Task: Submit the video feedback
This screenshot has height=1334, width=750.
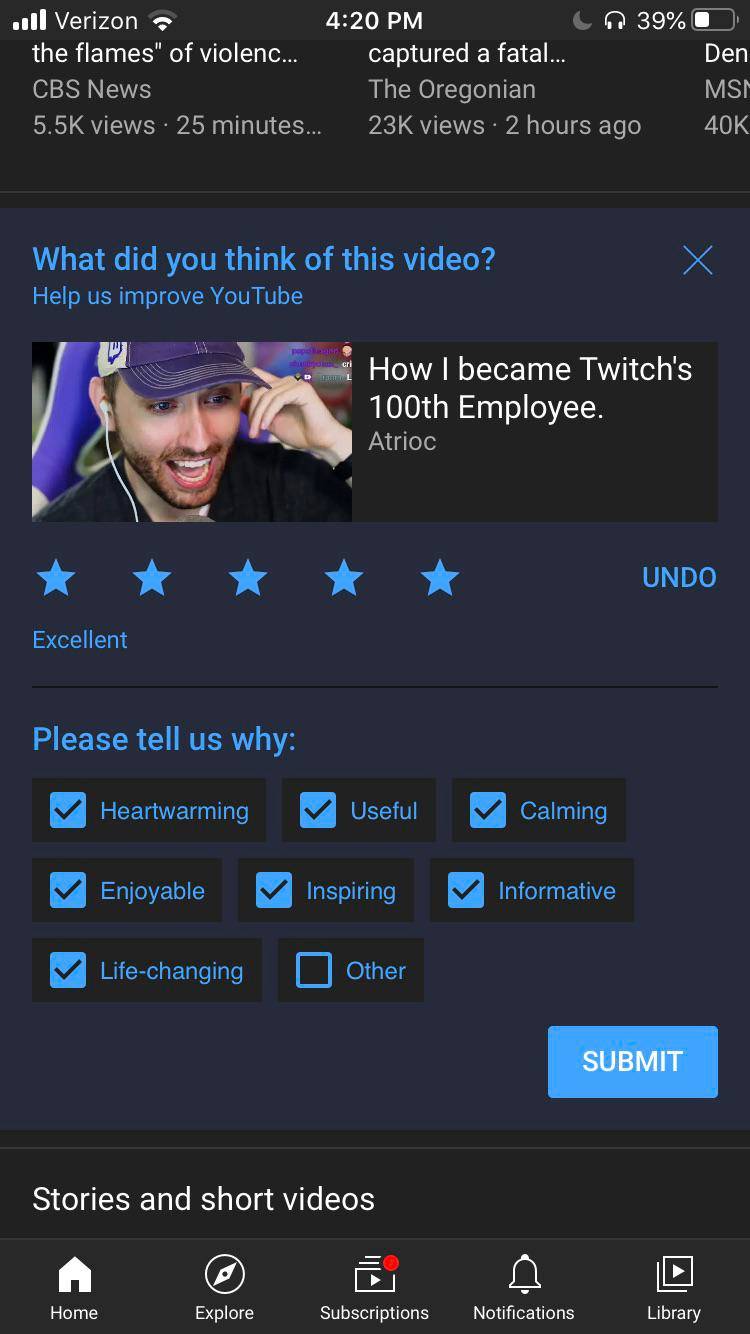Action: tap(632, 1061)
